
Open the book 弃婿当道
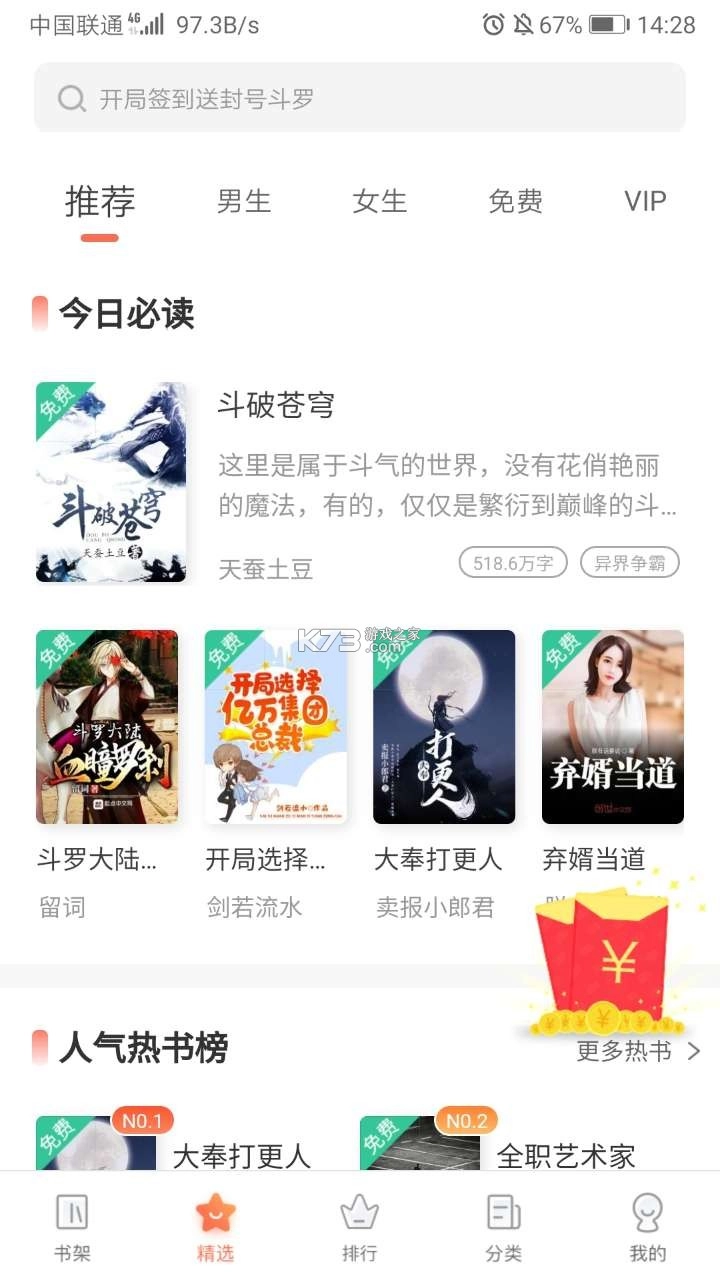click(x=612, y=727)
